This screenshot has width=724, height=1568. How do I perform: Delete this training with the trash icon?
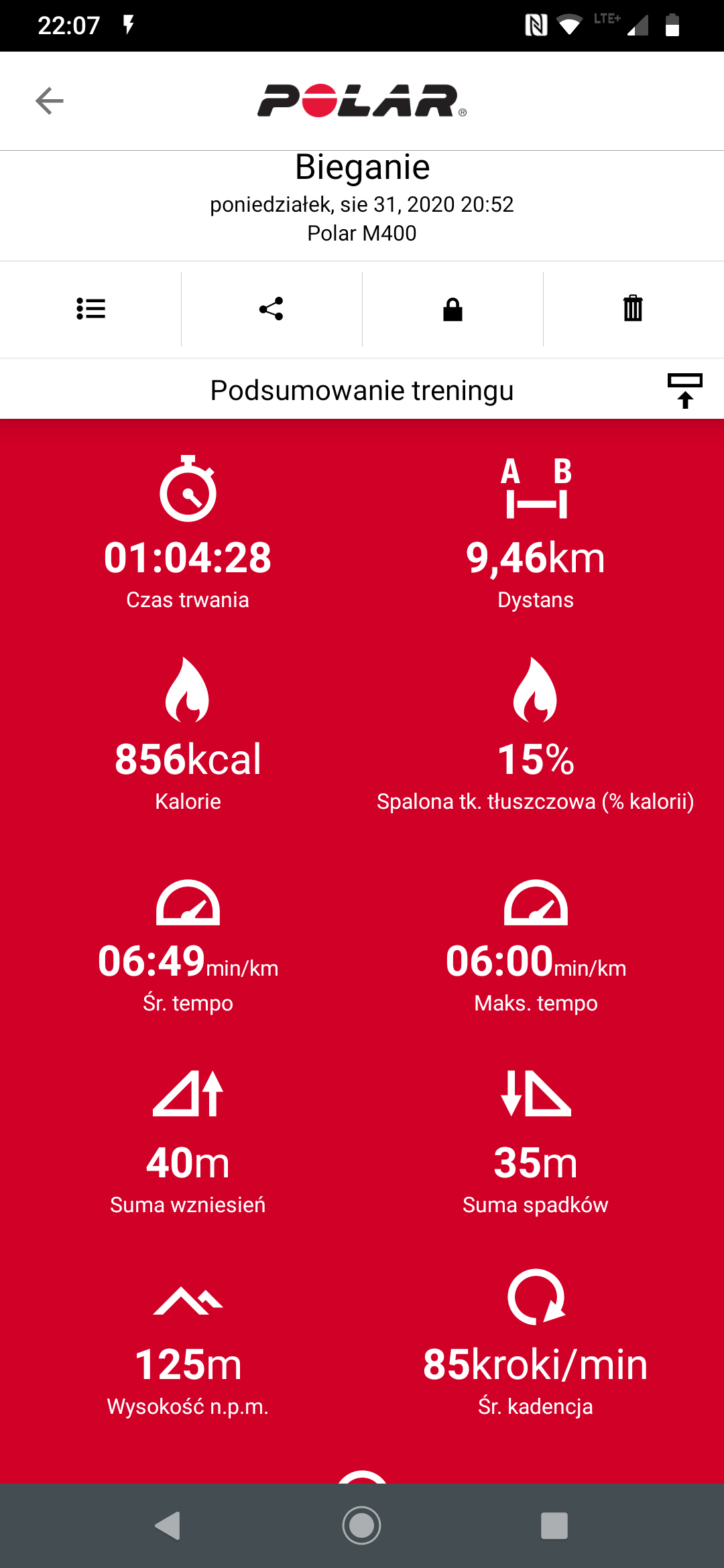pyautogui.click(x=633, y=309)
